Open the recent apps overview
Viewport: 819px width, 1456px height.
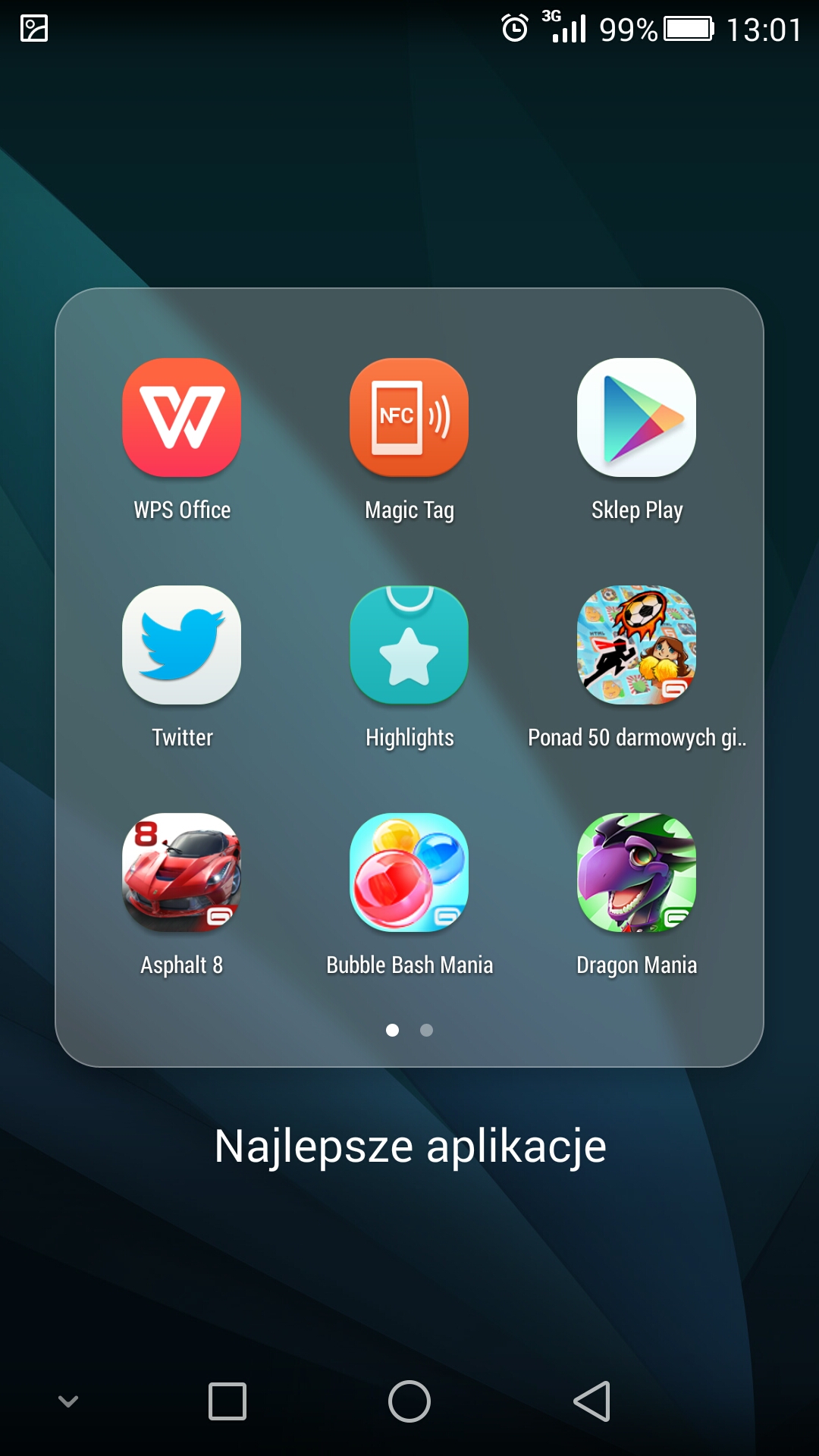[x=227, y=1401]
